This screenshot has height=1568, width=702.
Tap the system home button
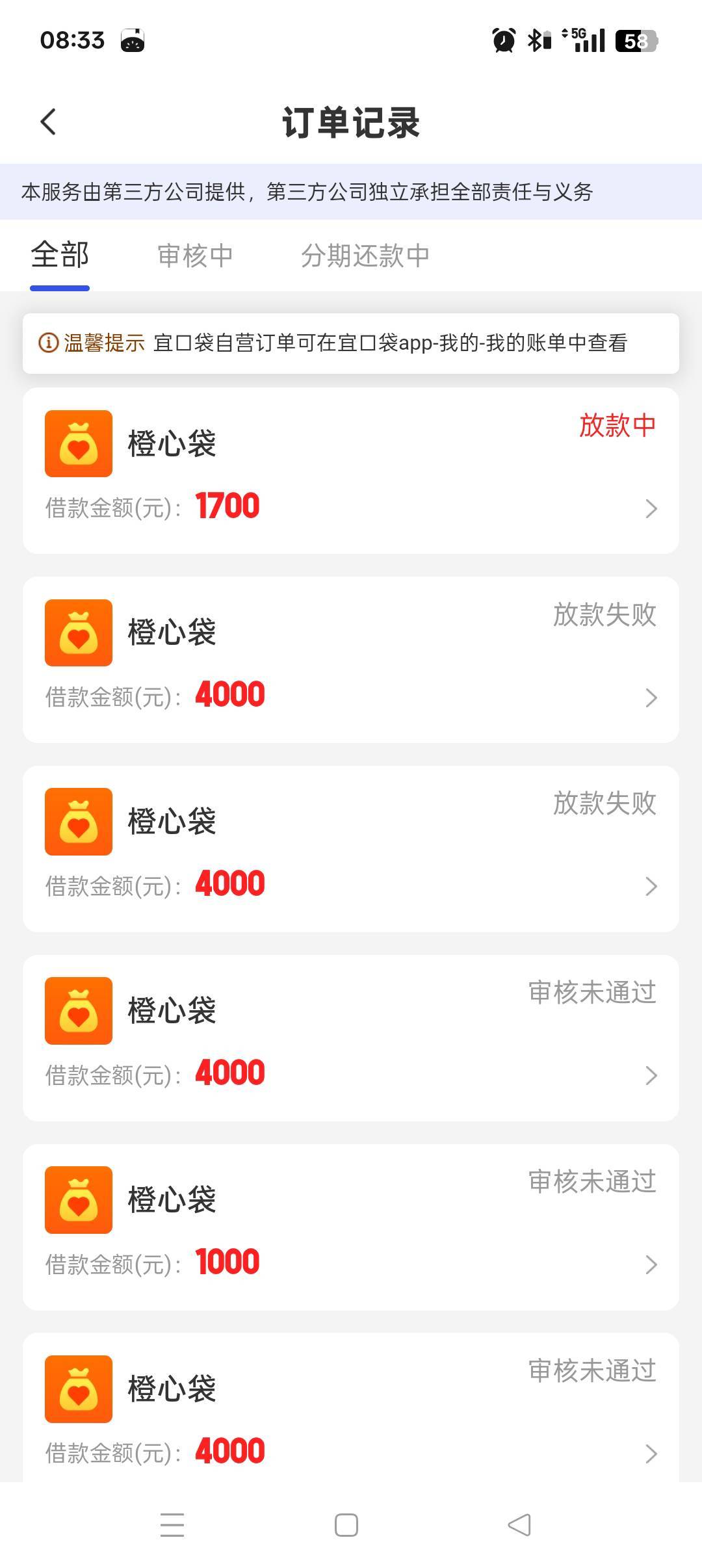point(346,1525)
